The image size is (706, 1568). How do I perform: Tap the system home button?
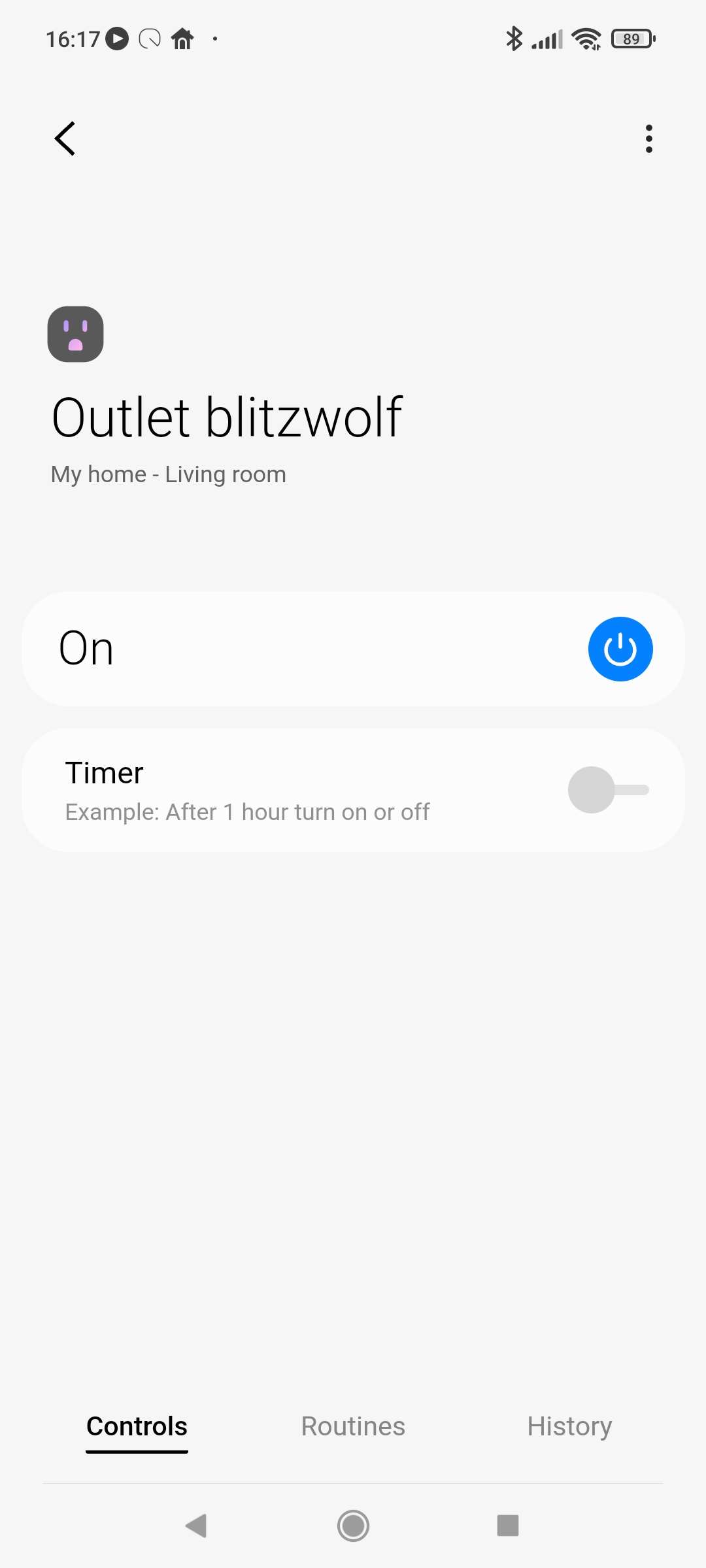(353, 1526)
